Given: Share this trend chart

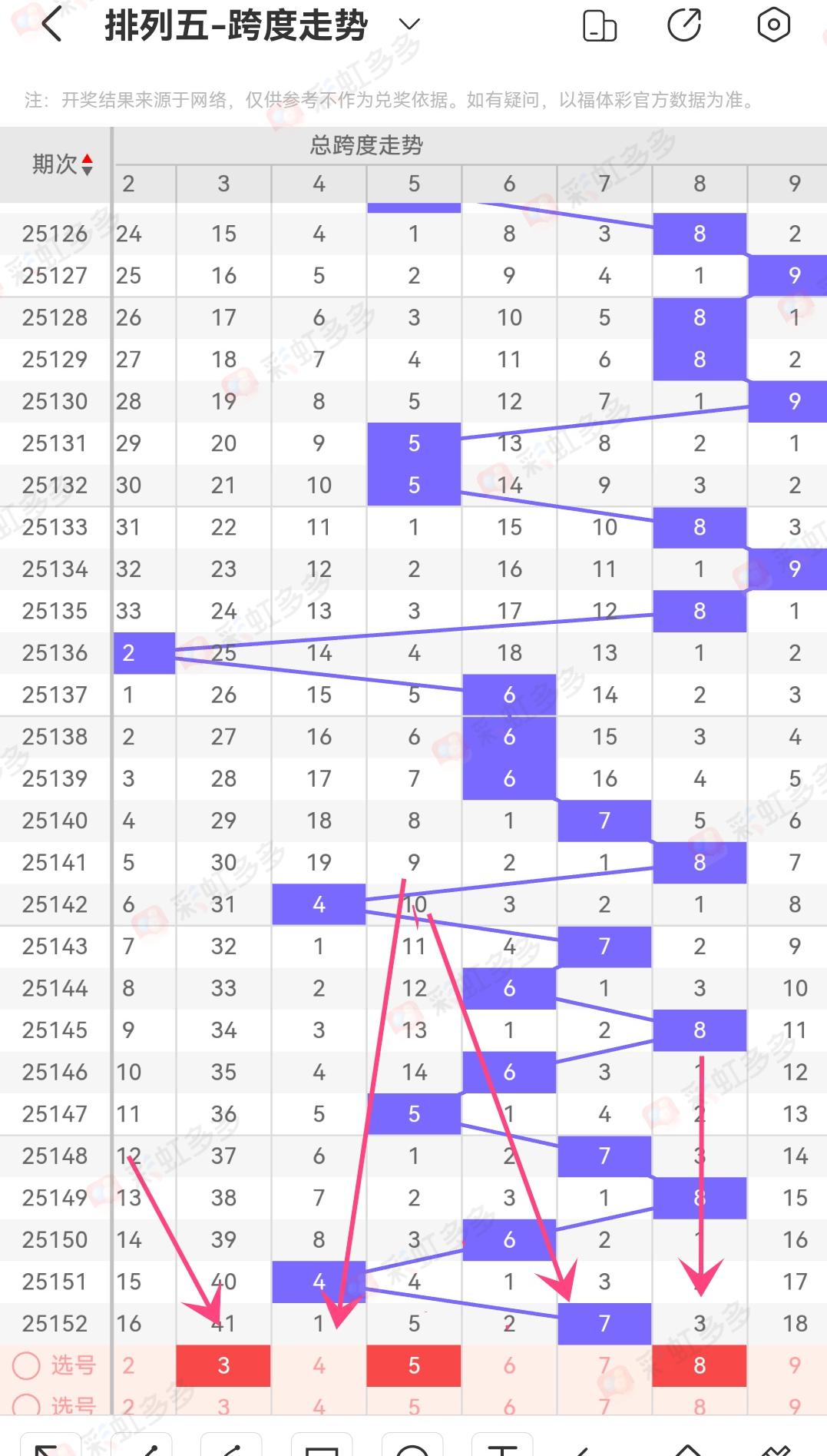Looking at the screenshot, I should click(x=684, y=25).
